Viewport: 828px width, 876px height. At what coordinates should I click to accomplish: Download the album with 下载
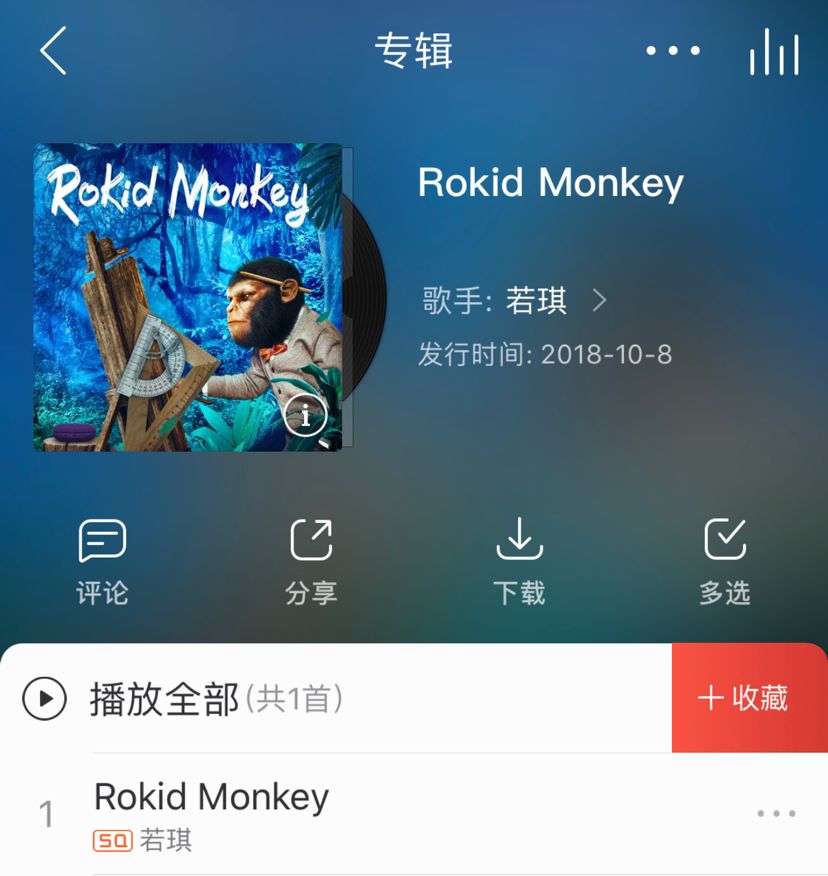(x=519, y=561)
